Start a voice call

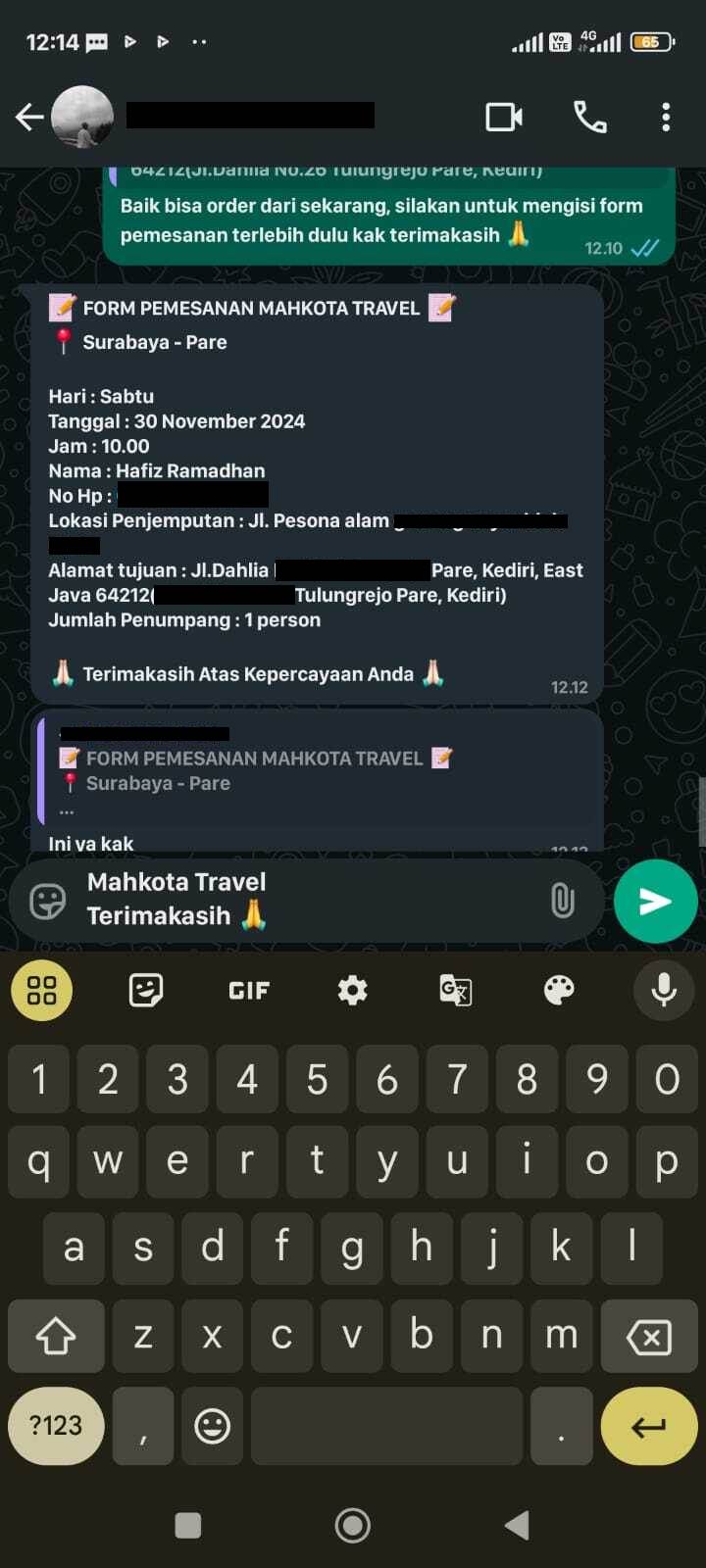coord(589,118)
